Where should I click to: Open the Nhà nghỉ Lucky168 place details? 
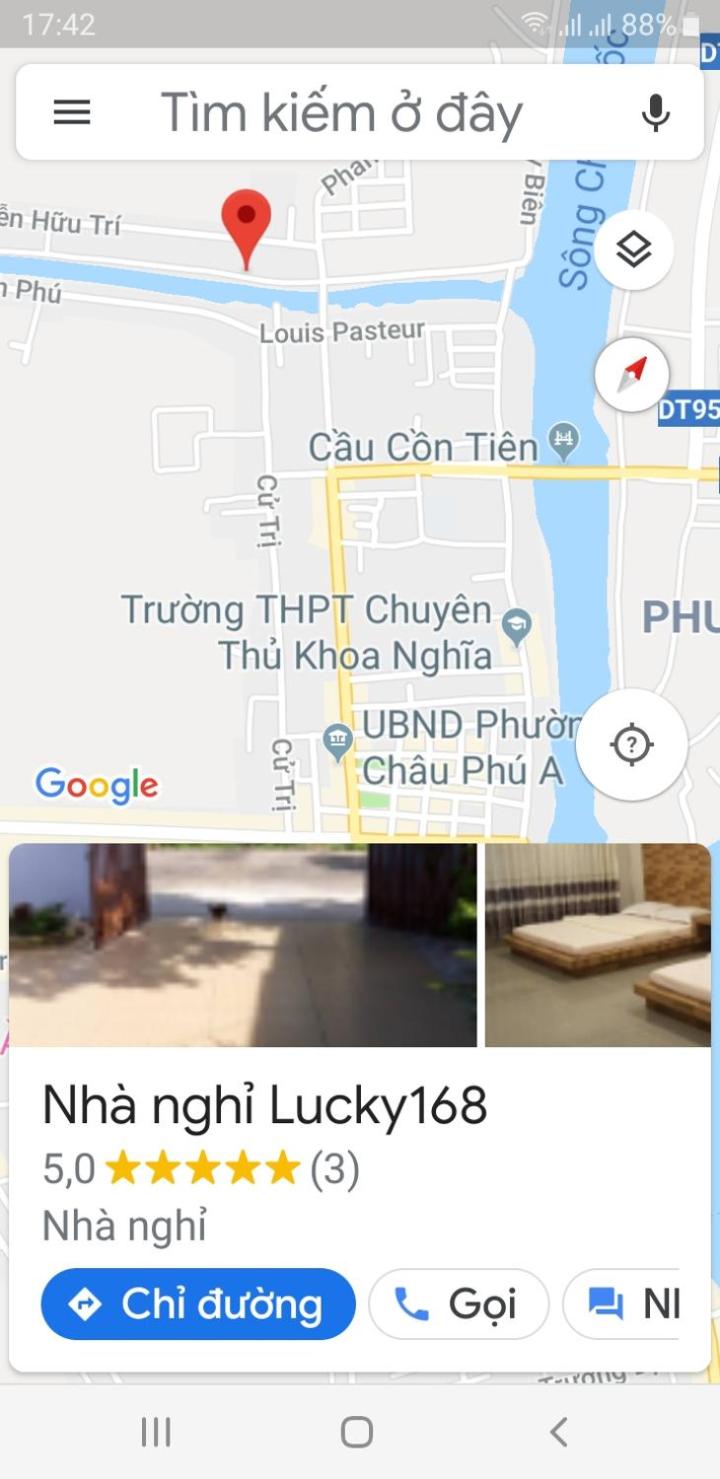coord(265,1106)
